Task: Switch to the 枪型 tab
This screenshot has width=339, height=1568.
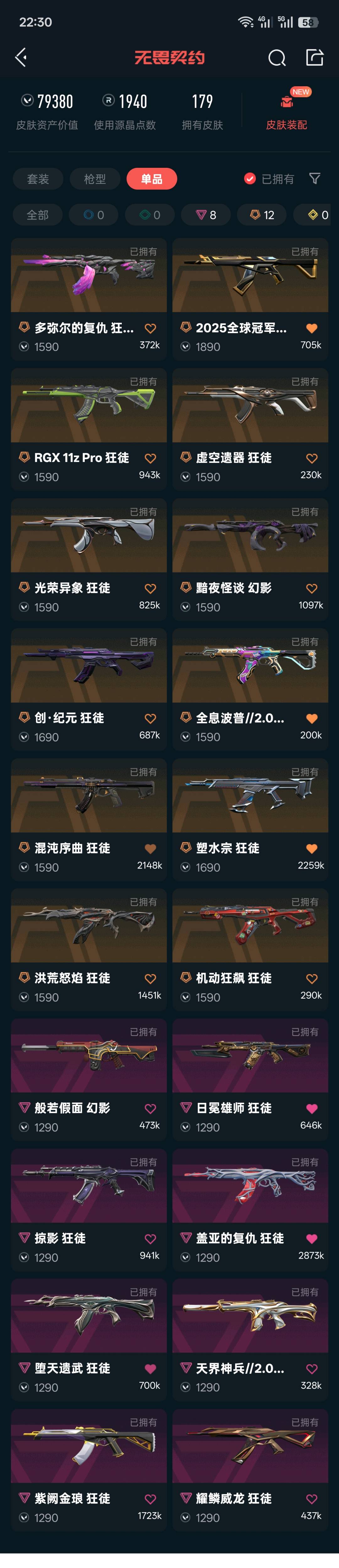Action: pyautogui.click(x=94, y=179)
